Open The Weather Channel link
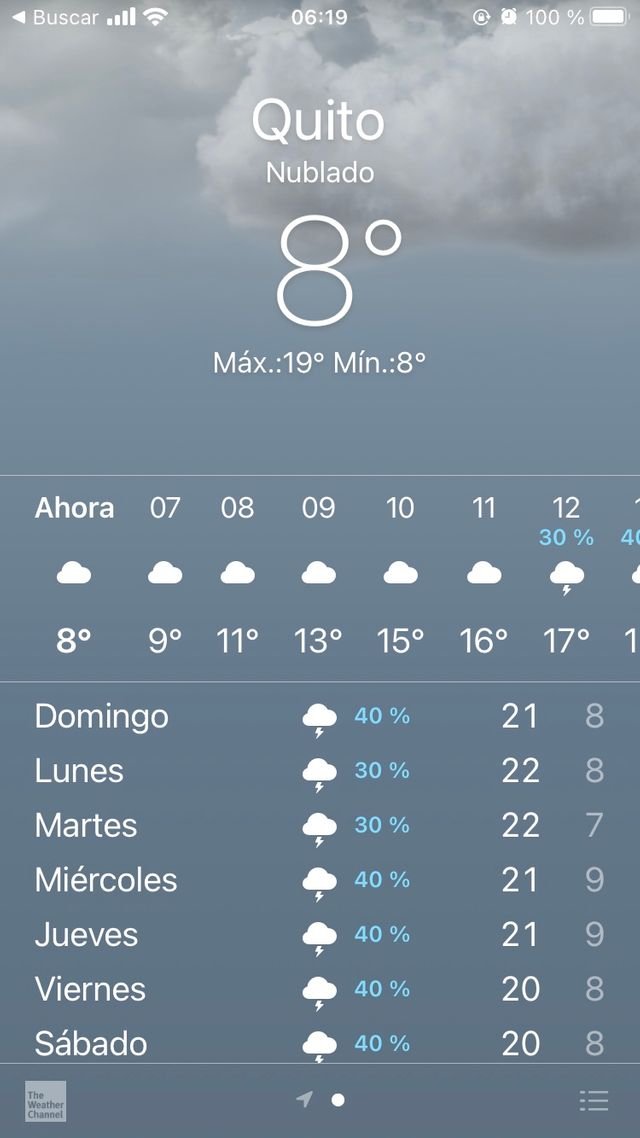The height and width of the screenshot is (1138, 640). point(46,1101)
